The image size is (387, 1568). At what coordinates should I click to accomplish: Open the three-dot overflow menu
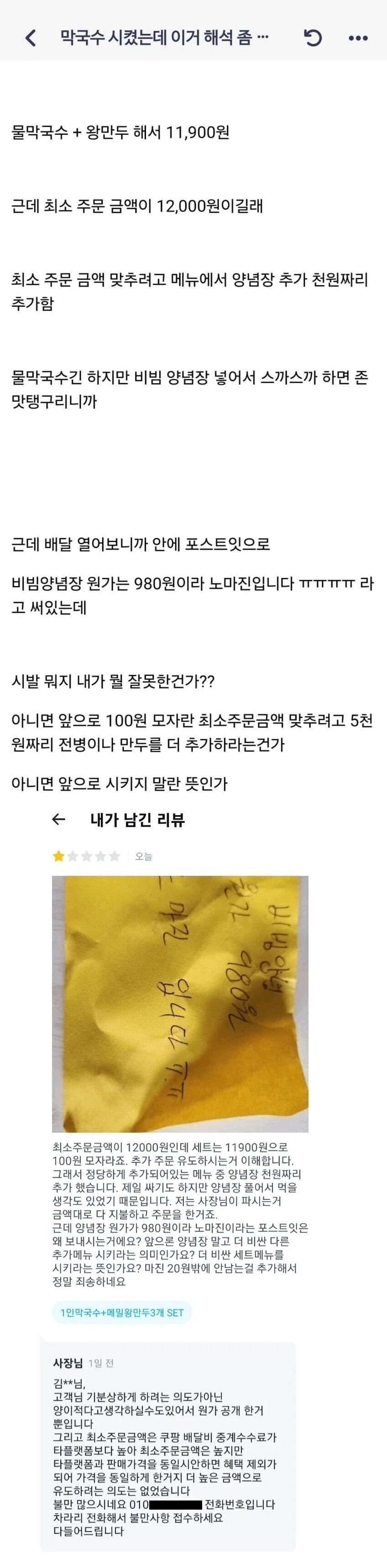(358, 38)
